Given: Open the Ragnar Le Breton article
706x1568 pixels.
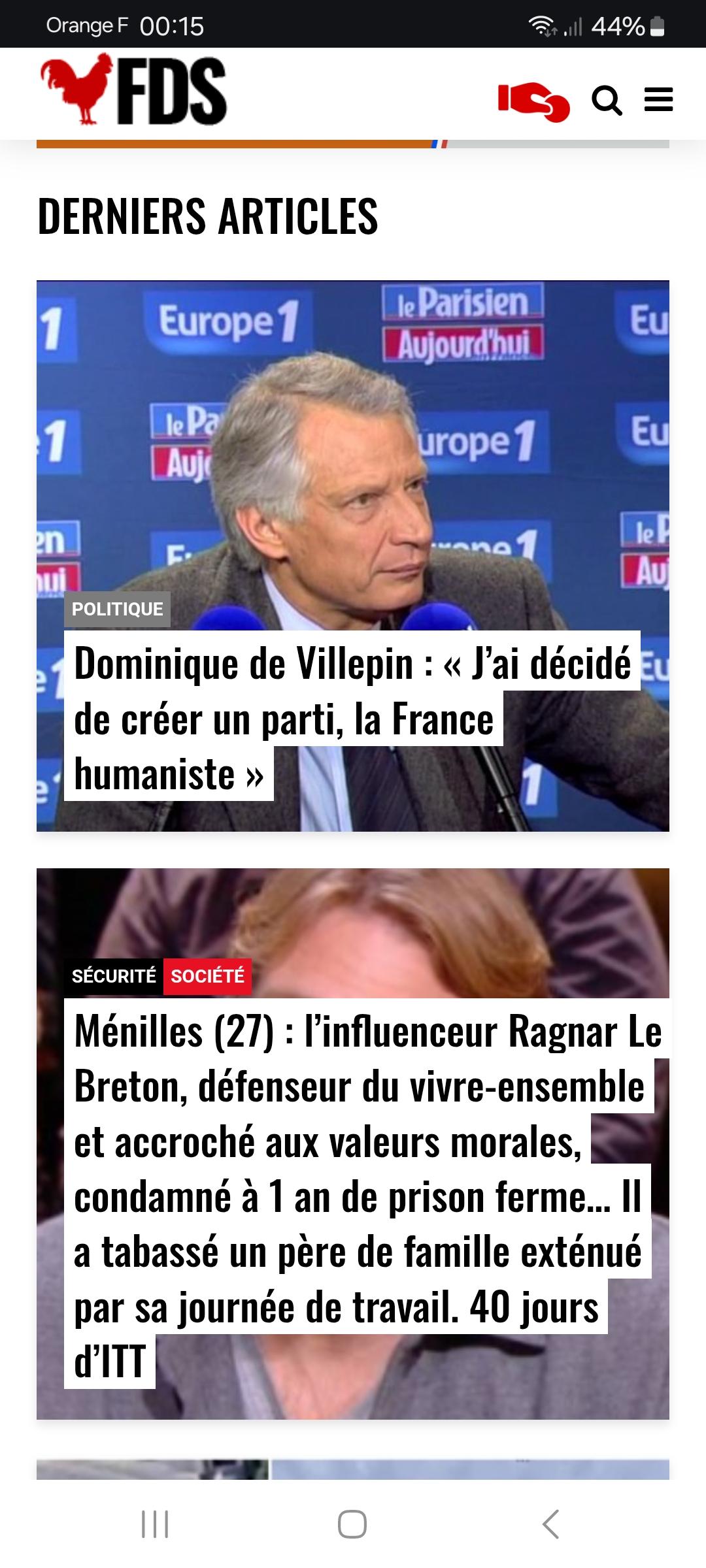Looking at the screenshot, I should point(366,1192).
